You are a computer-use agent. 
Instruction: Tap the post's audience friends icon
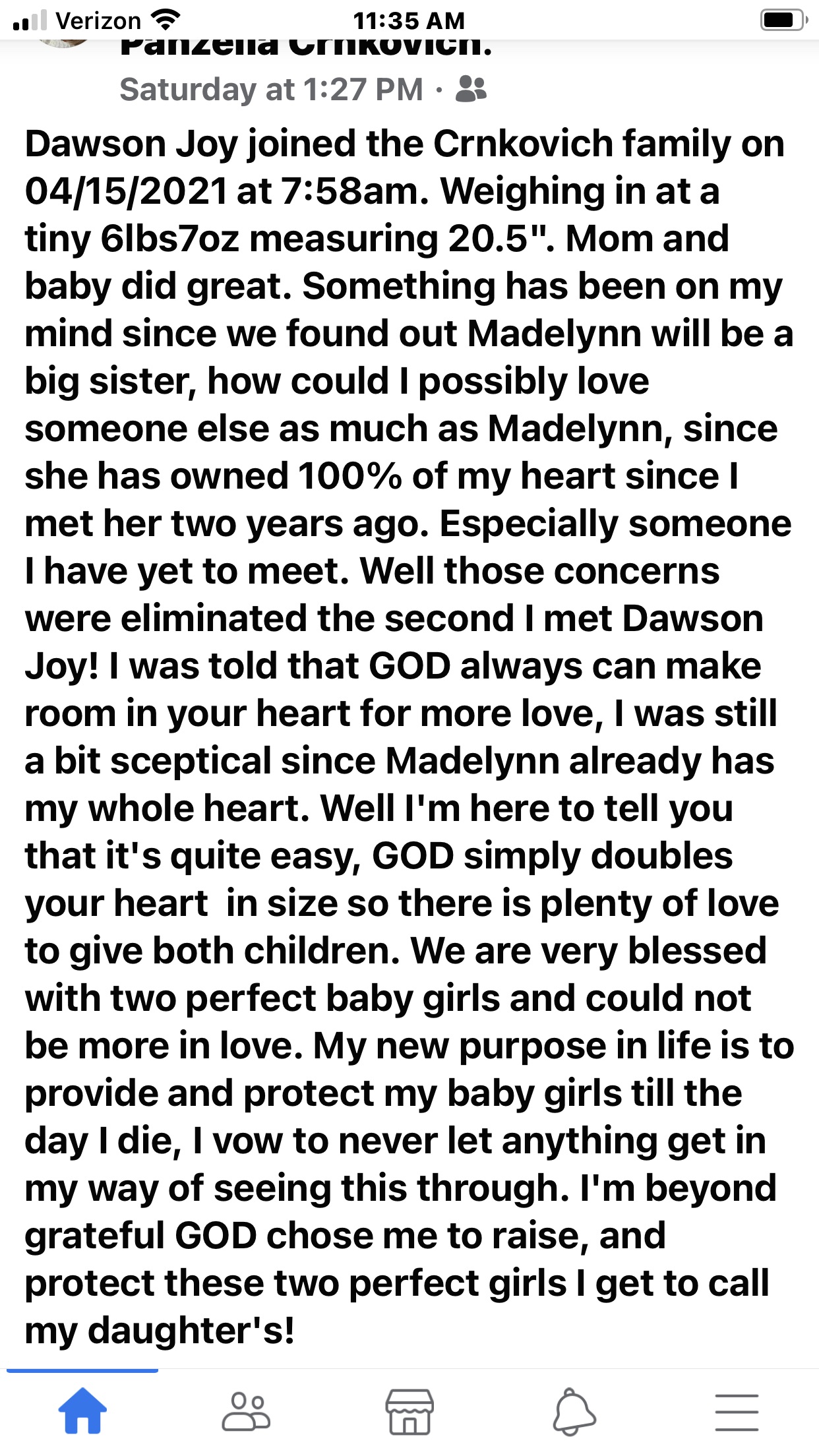(471, 89)
